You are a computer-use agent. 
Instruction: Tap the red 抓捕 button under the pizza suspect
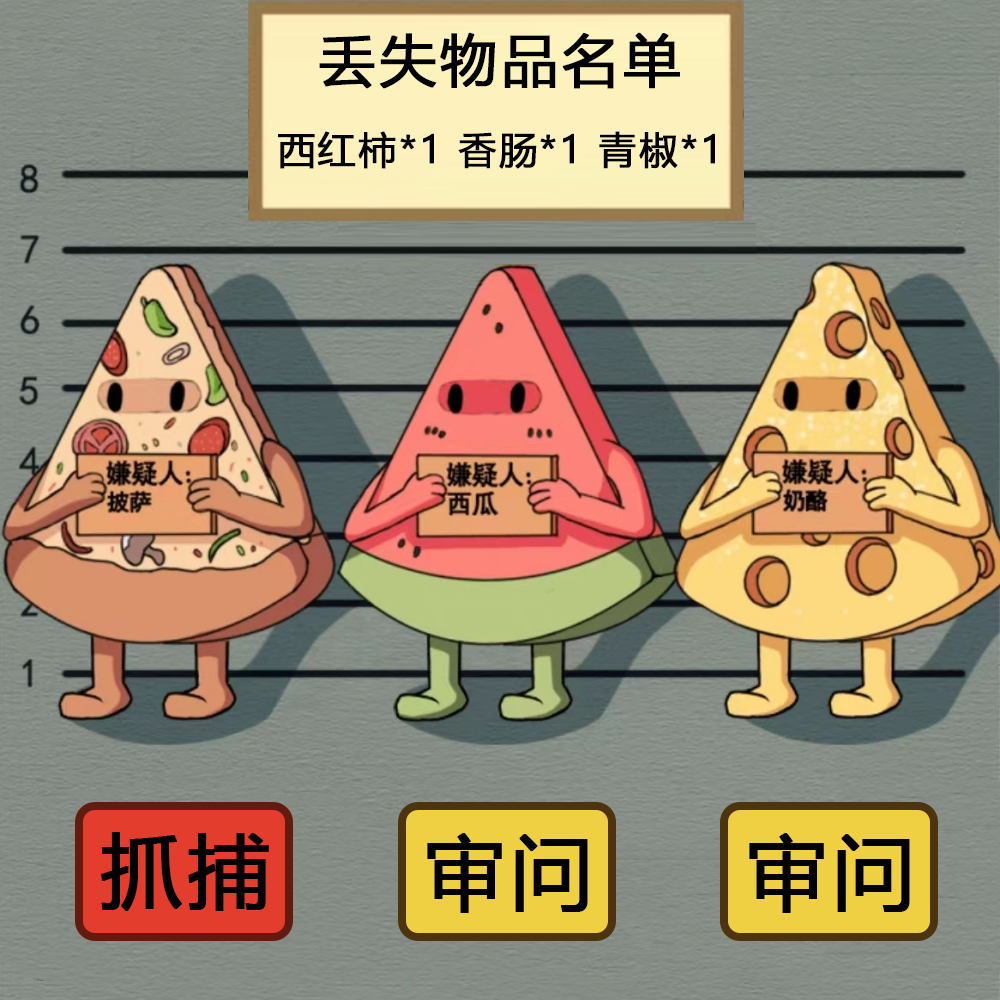tap(184, 871)
